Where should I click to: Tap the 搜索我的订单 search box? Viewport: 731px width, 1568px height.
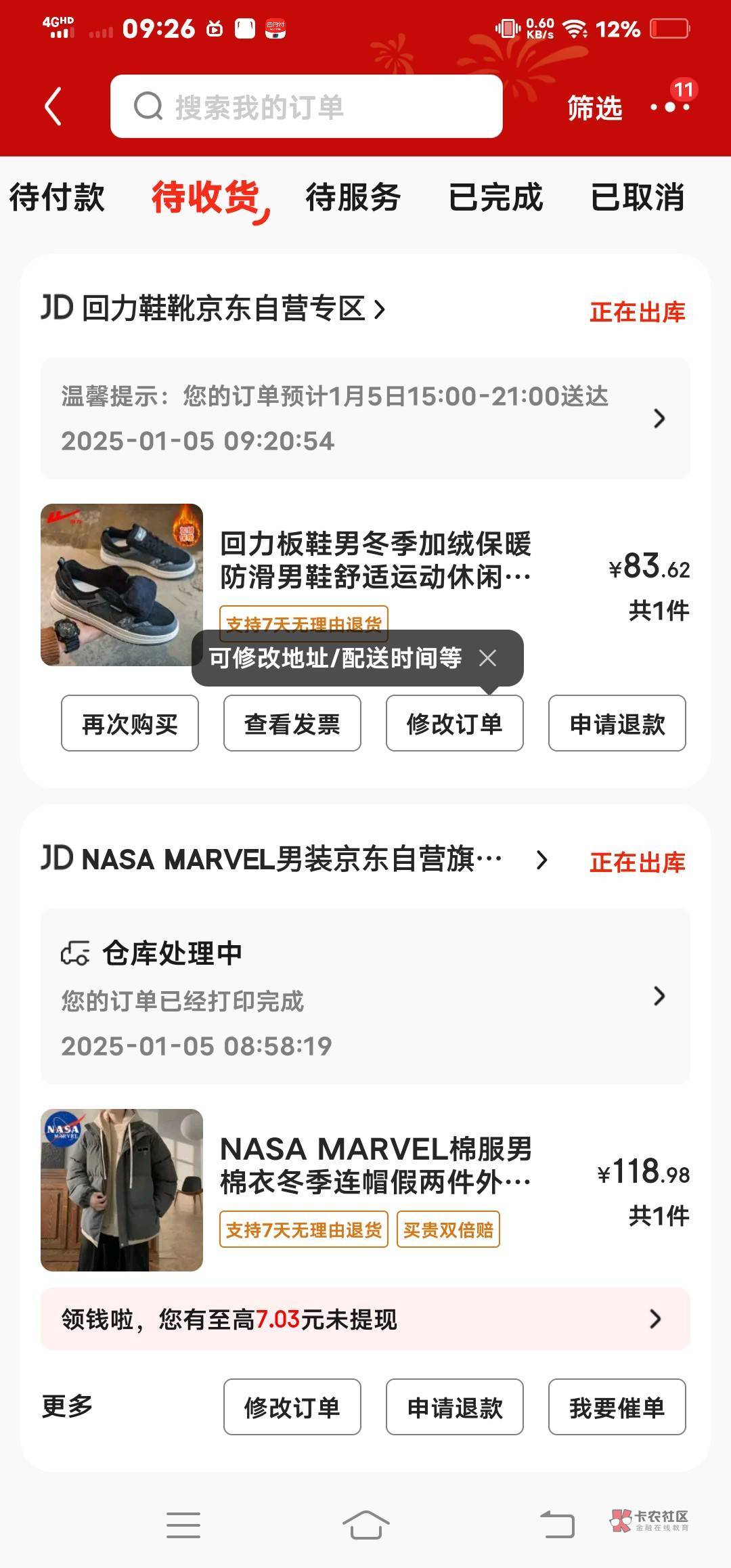coord(306,107)
